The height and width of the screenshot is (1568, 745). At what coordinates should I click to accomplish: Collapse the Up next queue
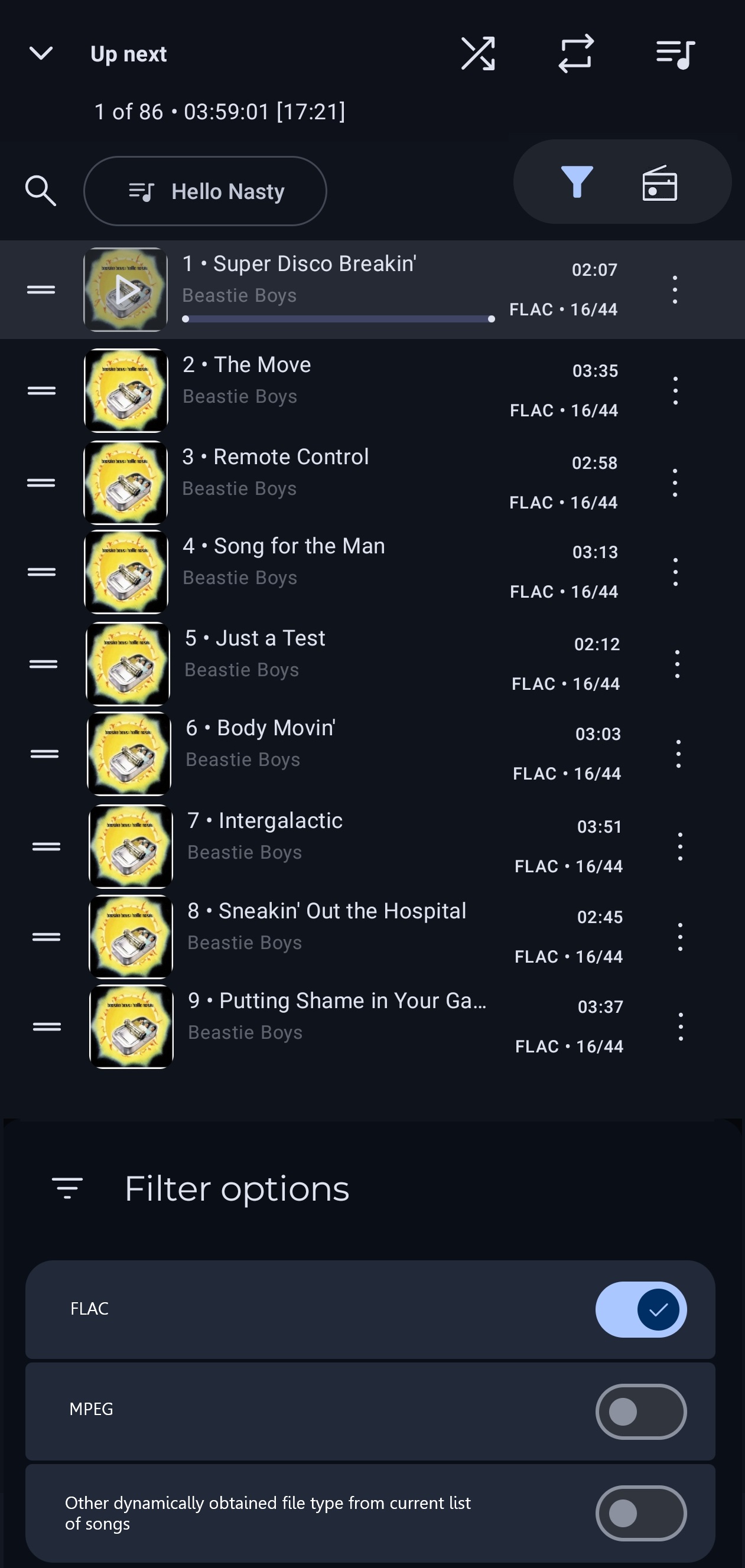coord(41,54)
